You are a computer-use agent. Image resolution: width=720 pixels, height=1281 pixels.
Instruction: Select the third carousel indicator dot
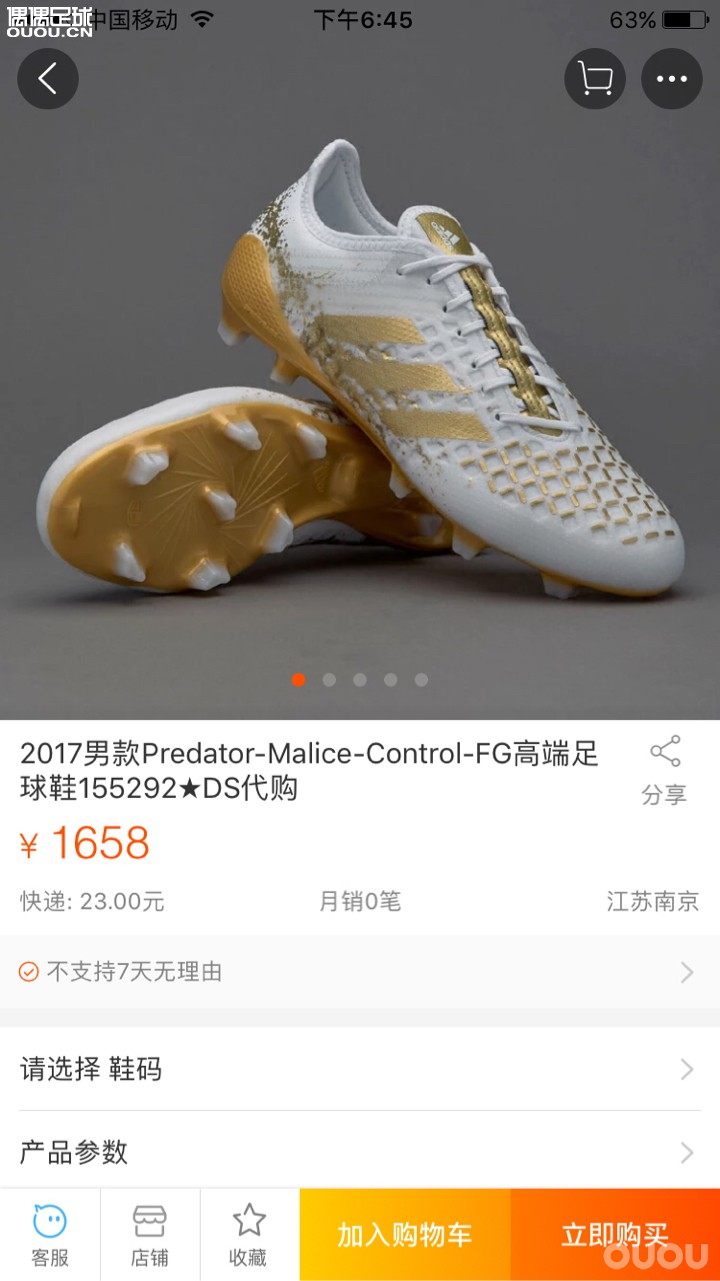point(360,679)
